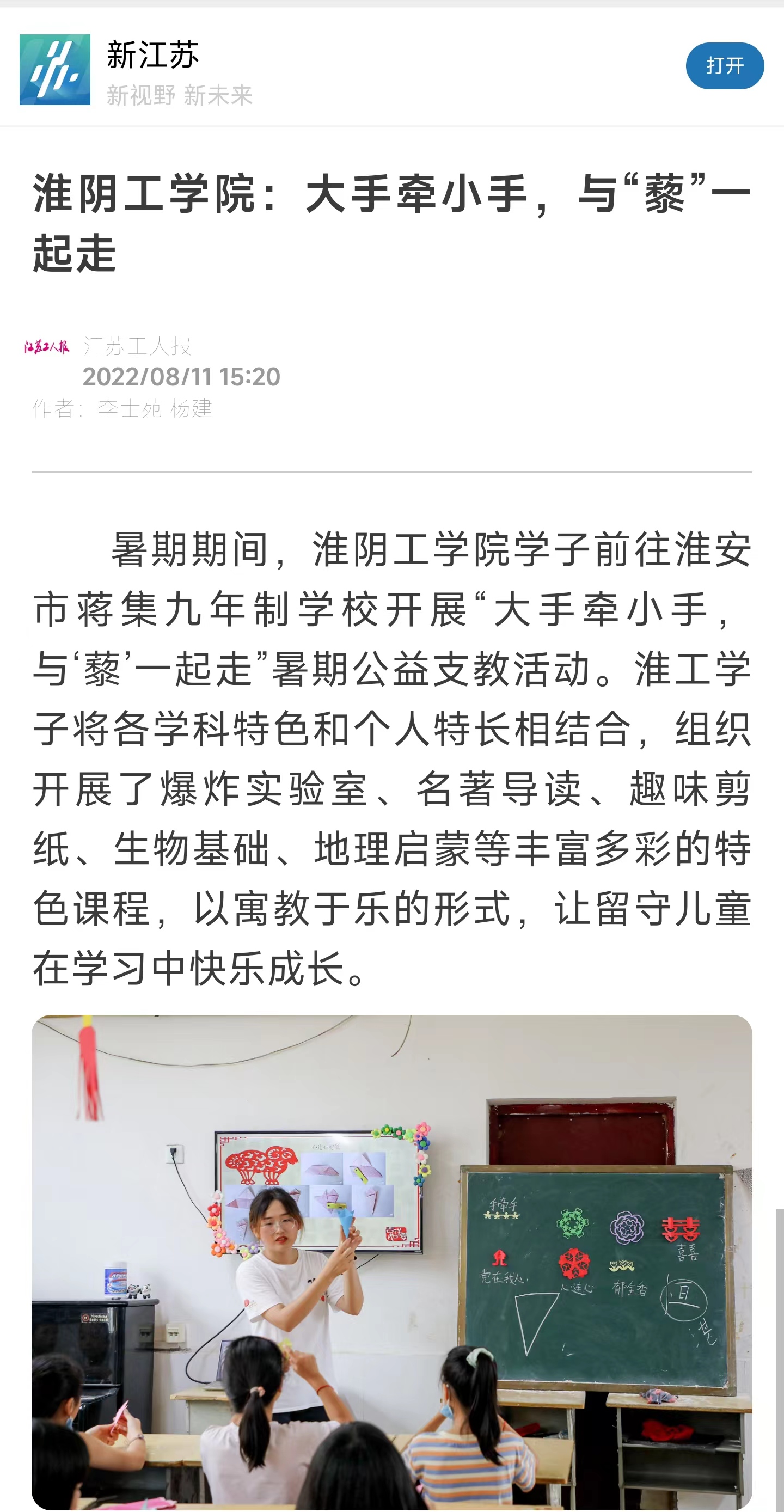Open the 新江苏 app banner
The height and width of the screenshot is (1512, 784).
click(x=152, y=69)
